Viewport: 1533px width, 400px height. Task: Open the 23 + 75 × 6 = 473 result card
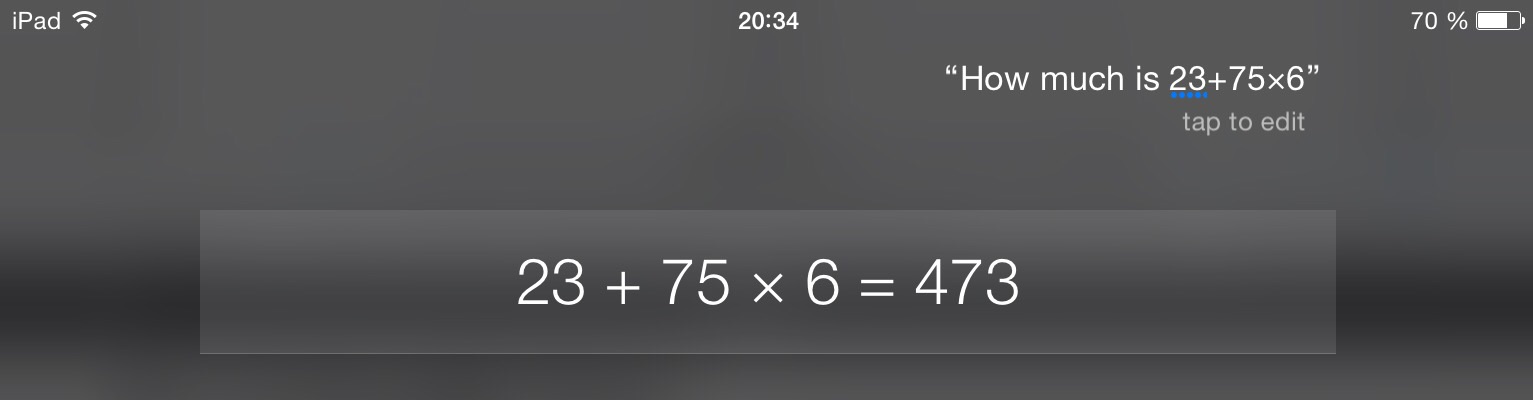click(767, 283)
